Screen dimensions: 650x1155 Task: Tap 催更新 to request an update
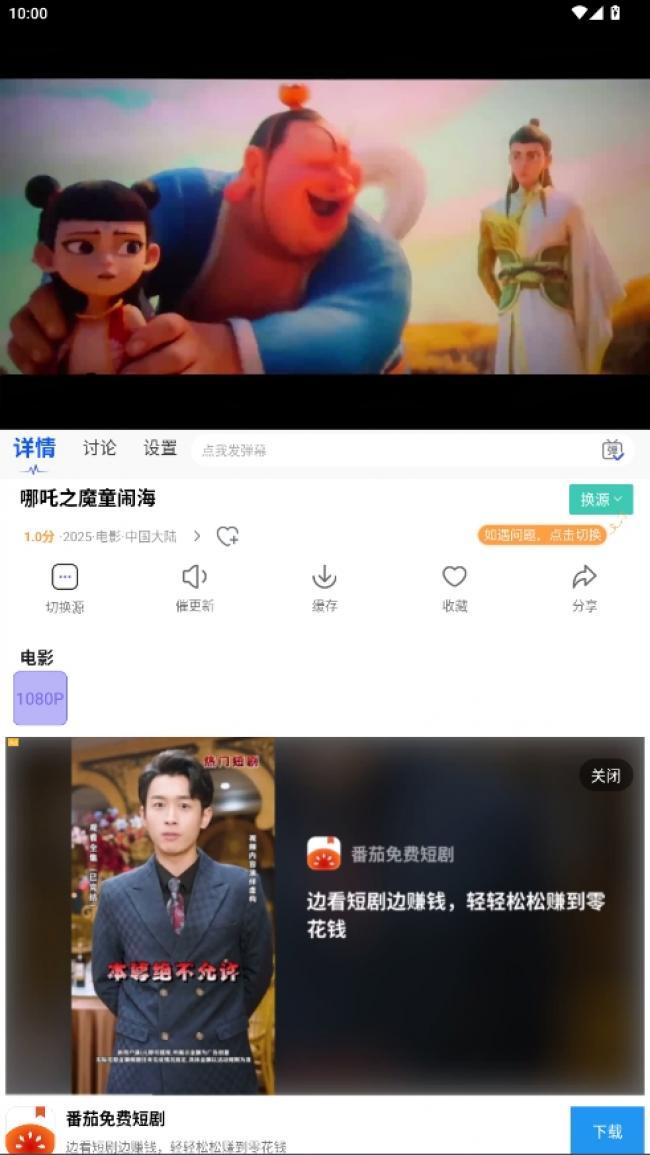tap(195, 588)
